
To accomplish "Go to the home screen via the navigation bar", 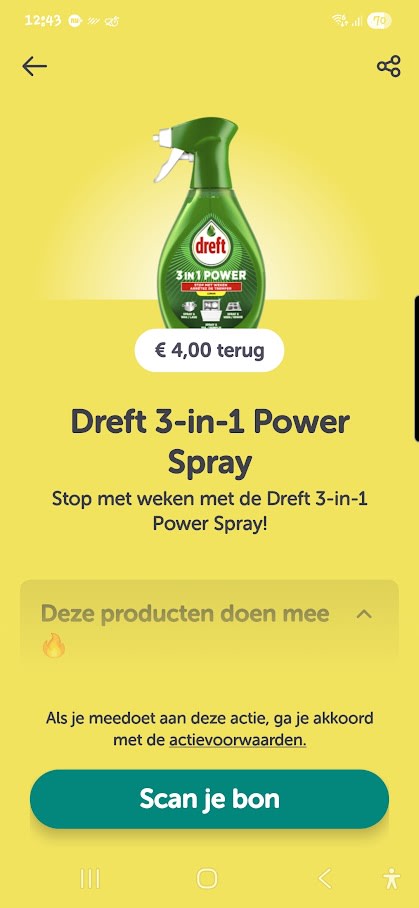I will [207, 878].
